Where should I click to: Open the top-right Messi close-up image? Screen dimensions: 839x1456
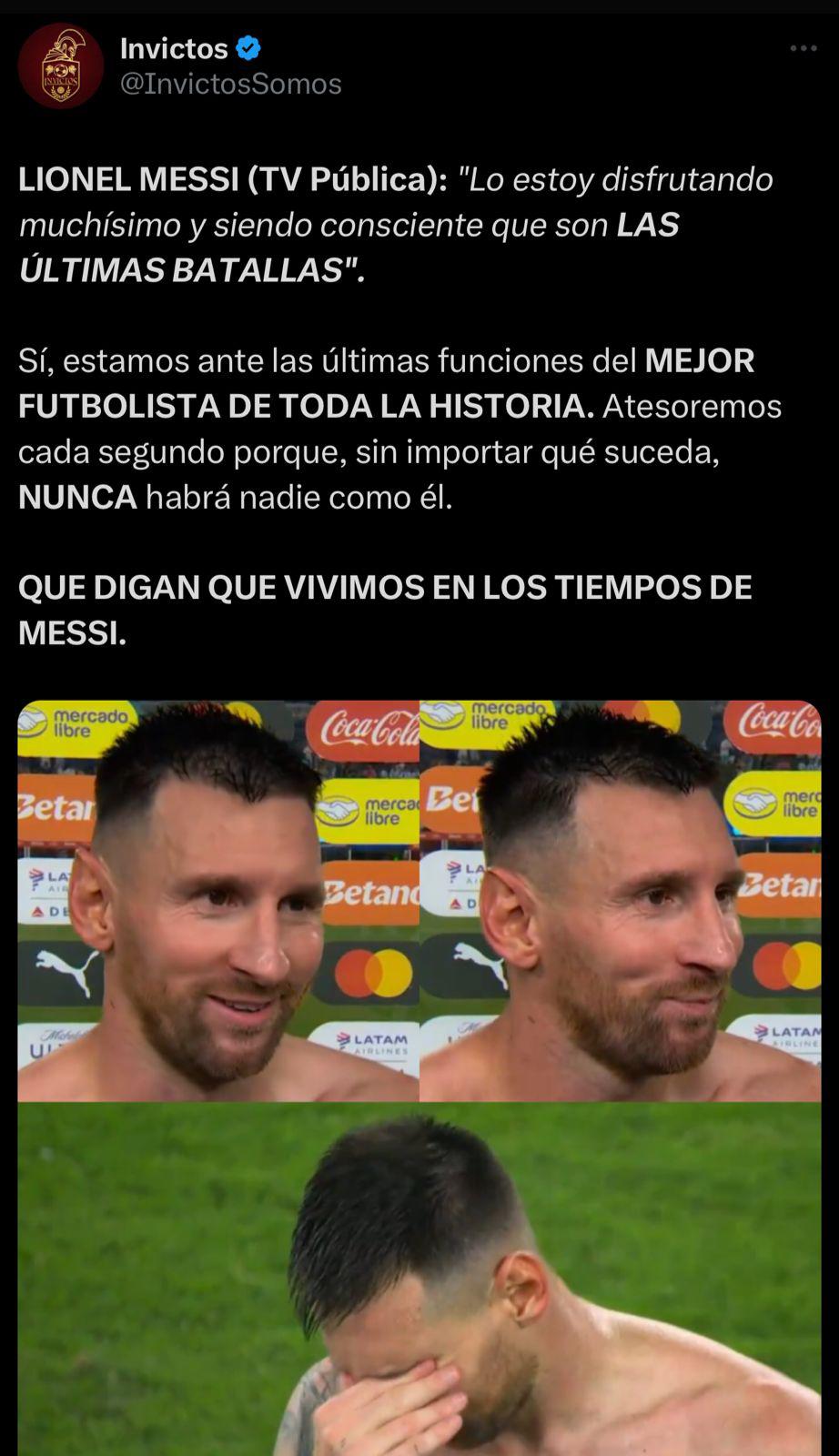[619, 896]
